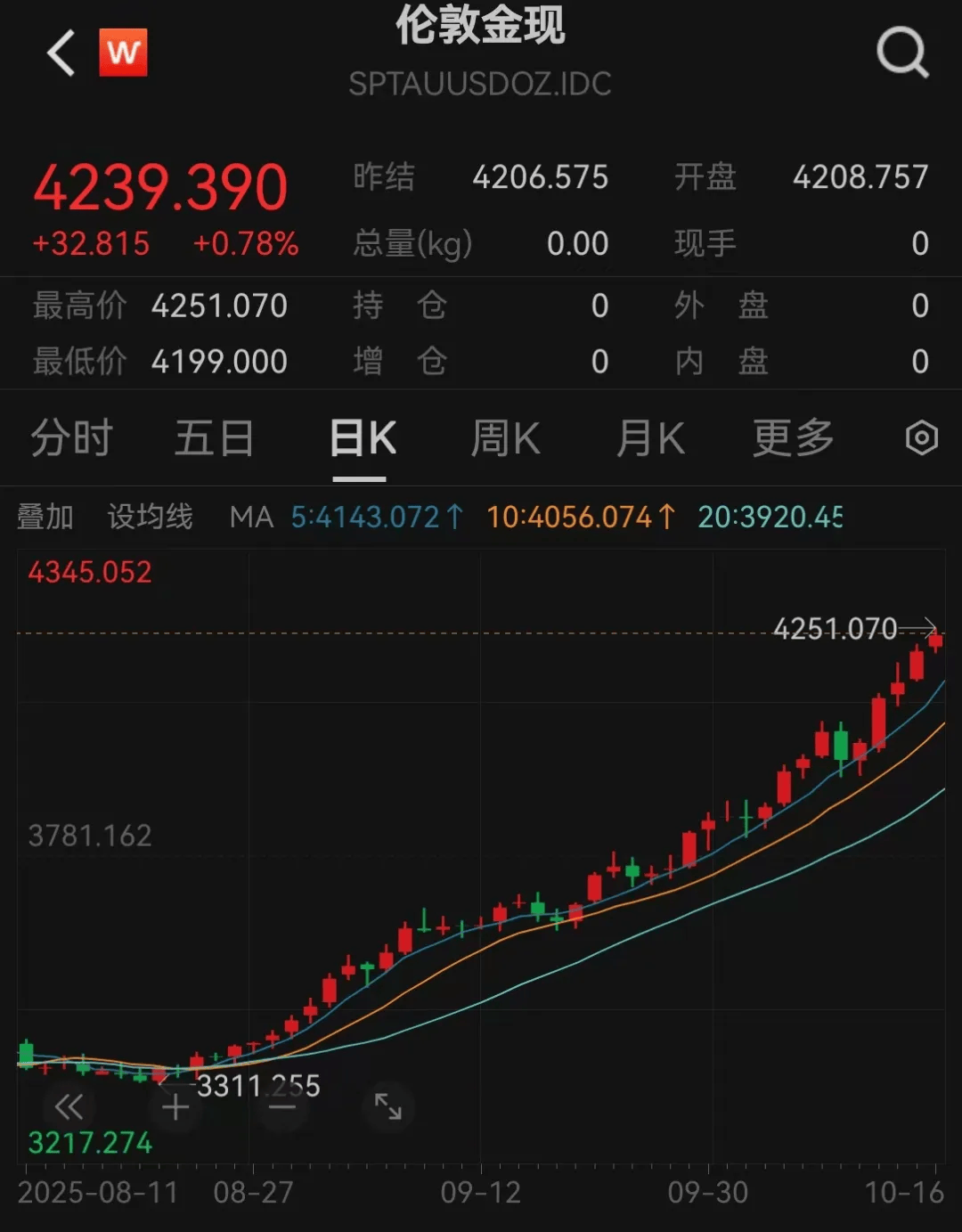
Task: Switch to the 分时 chart tab
Action: pos(71,438)
